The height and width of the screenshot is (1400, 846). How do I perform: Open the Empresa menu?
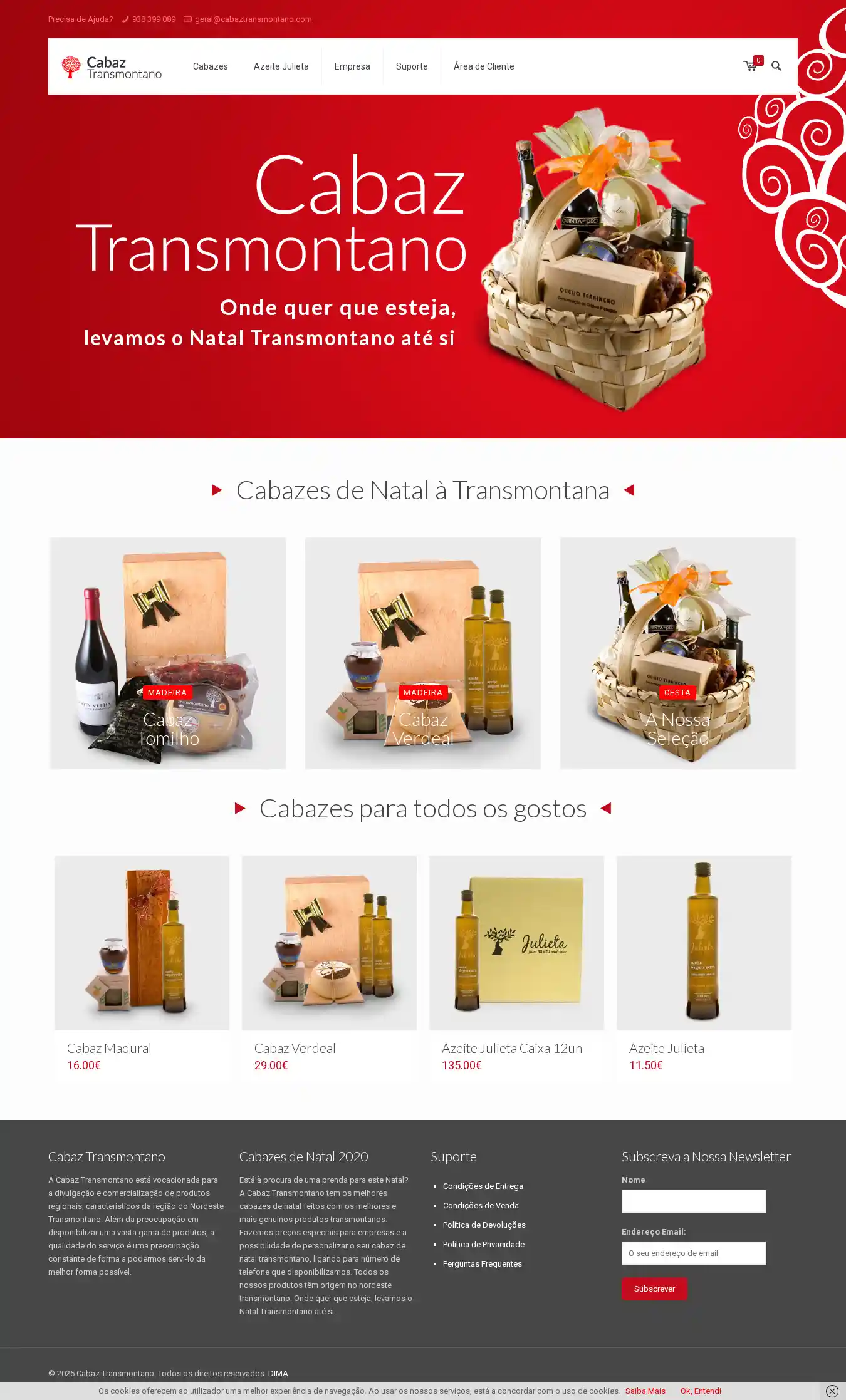[x=352, y=66]
